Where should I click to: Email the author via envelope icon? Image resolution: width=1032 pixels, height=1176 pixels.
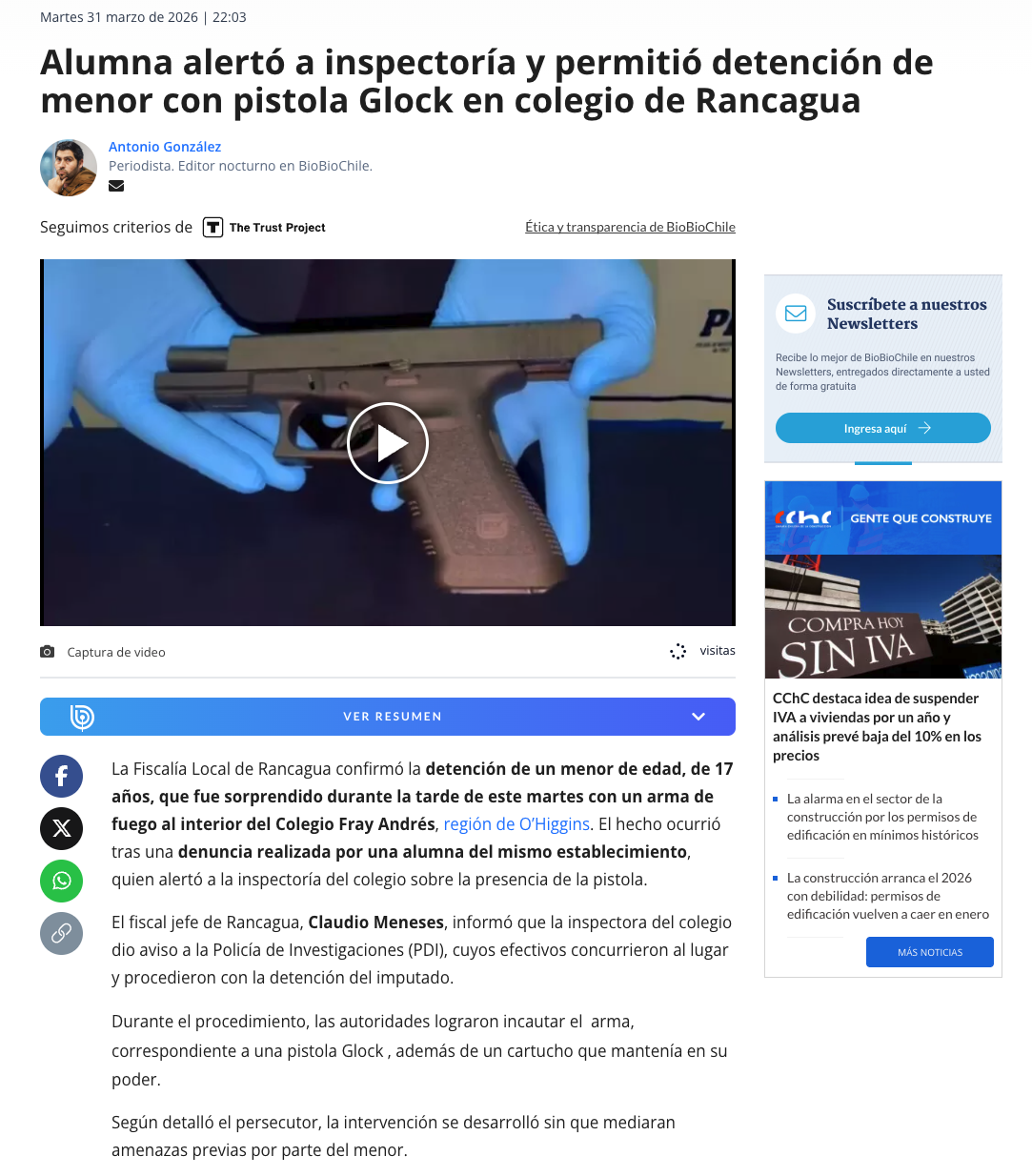(x=116, y=187)
